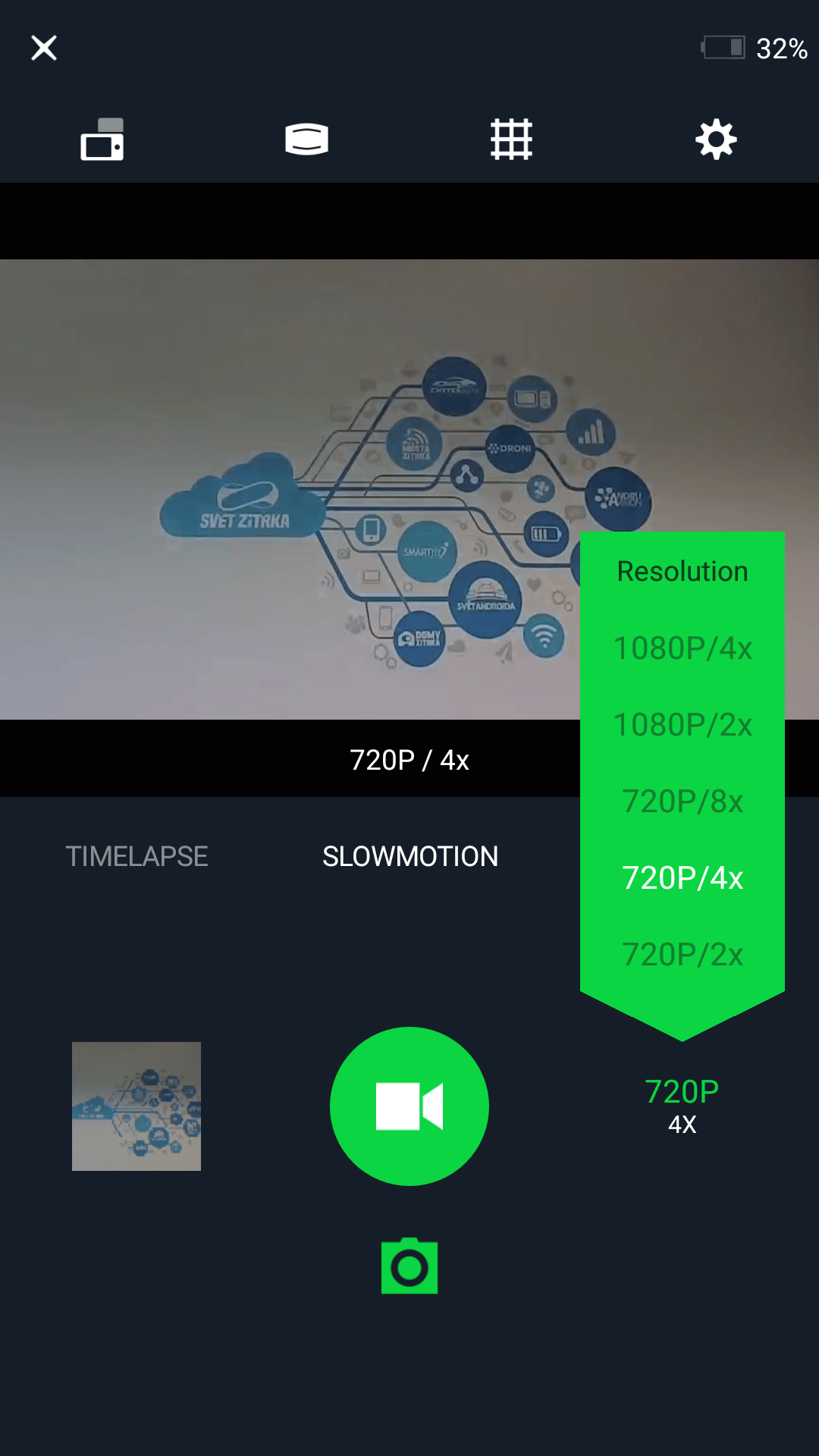Close the camera view
This screenshot has height=1456, width=819.
[x=44, y=48]
